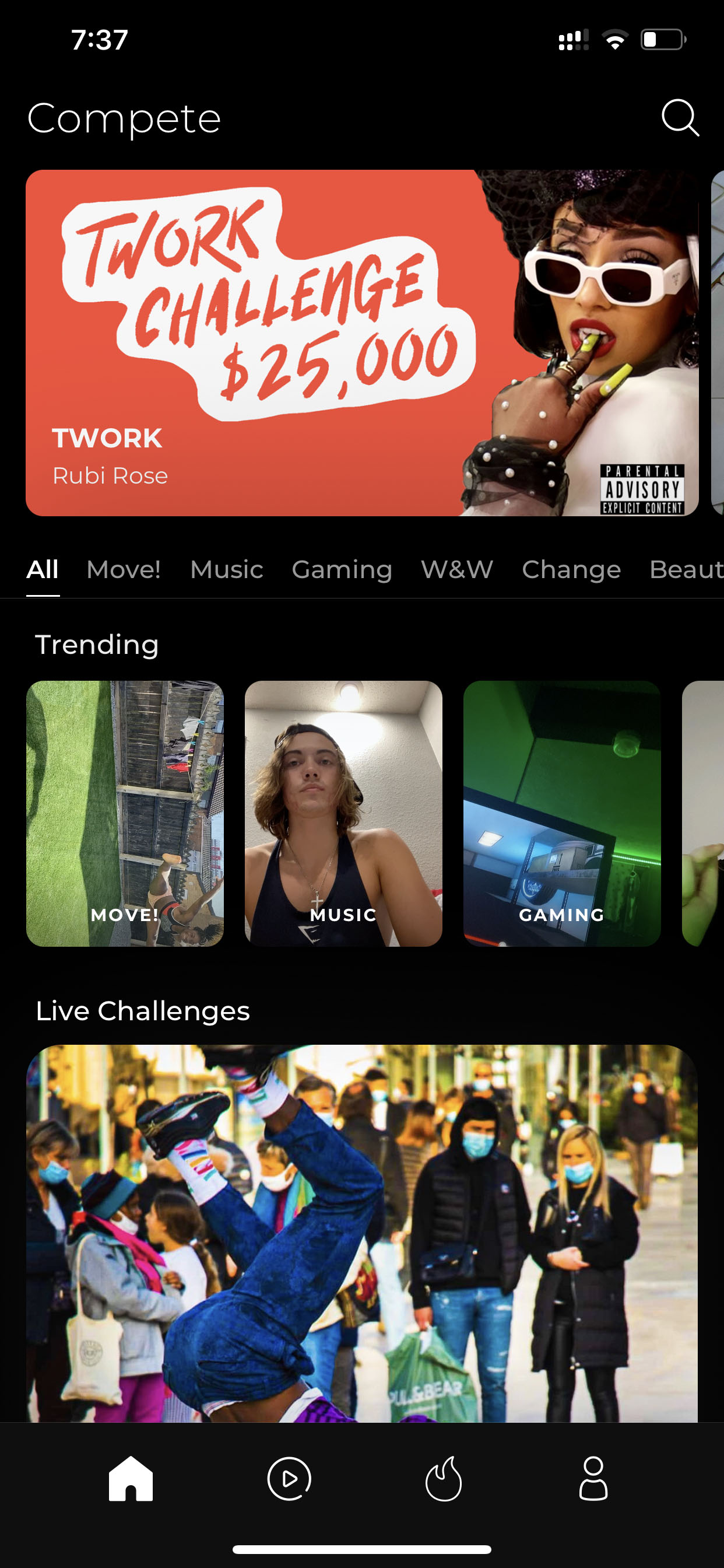Open the breakdancer live challenge card
The width and height of the screenshot is (724, 1568).
[362, 1233]
